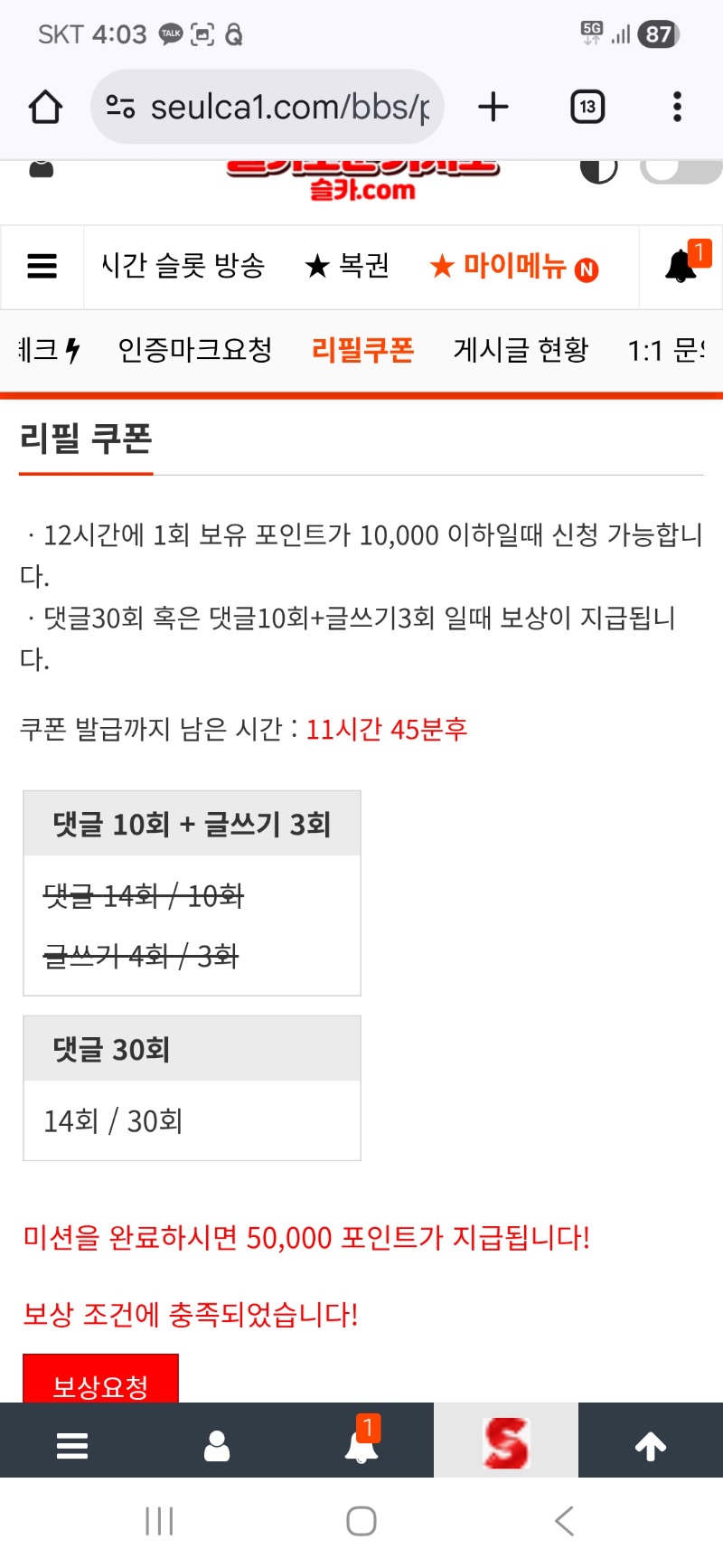Open the browser overflow menu
The height and width of the screenshot is (1568, 723).
click(677, 108)
